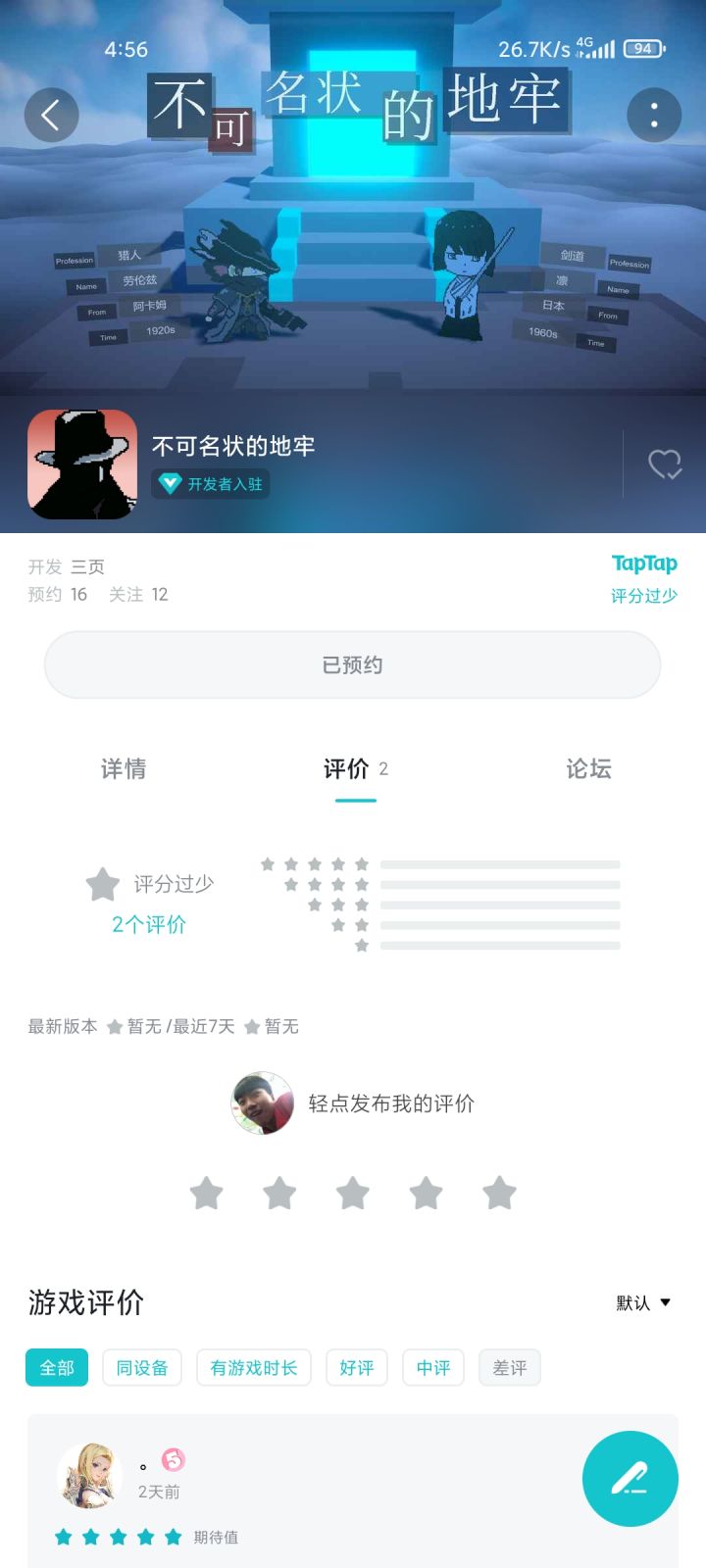Switch to the 详情 tab
Screen dimensions: 706x1568
pyautogui.click(x=124, y=769)
